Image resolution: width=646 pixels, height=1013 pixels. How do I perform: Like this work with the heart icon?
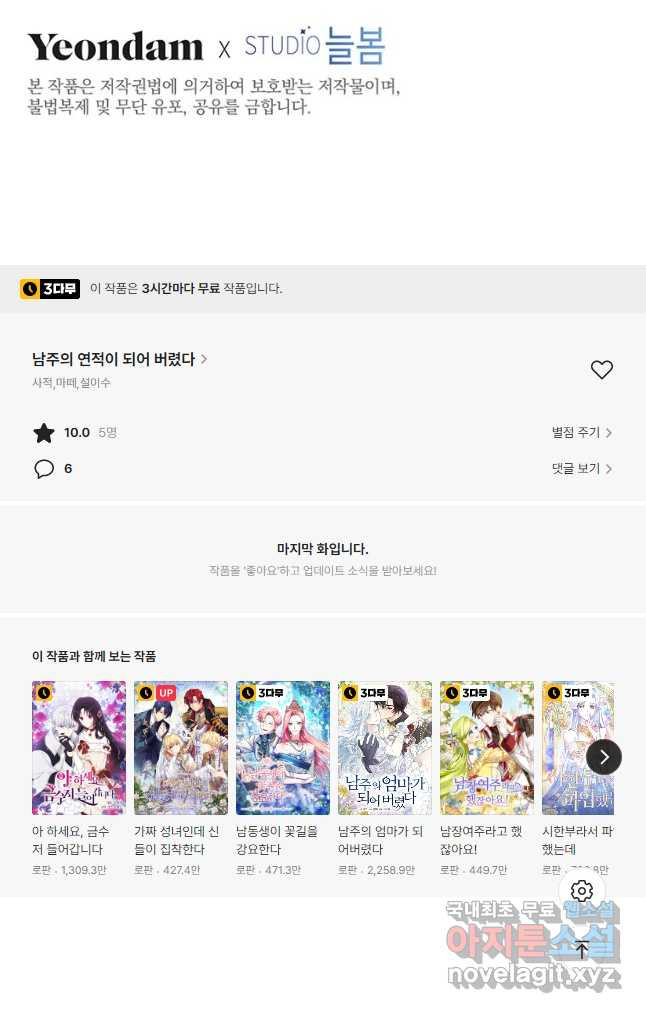point(601,370)
